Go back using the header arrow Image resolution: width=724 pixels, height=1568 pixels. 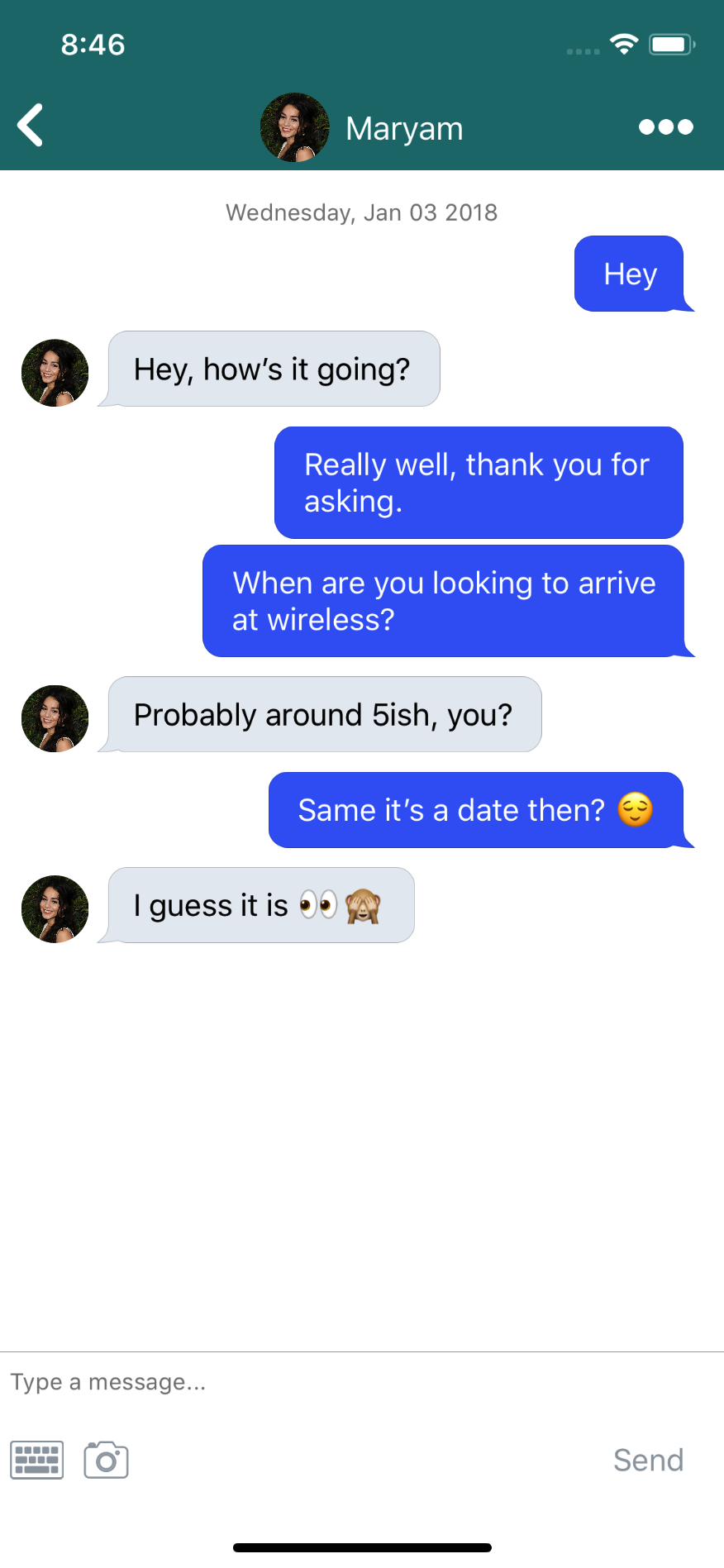click(31, 126)
